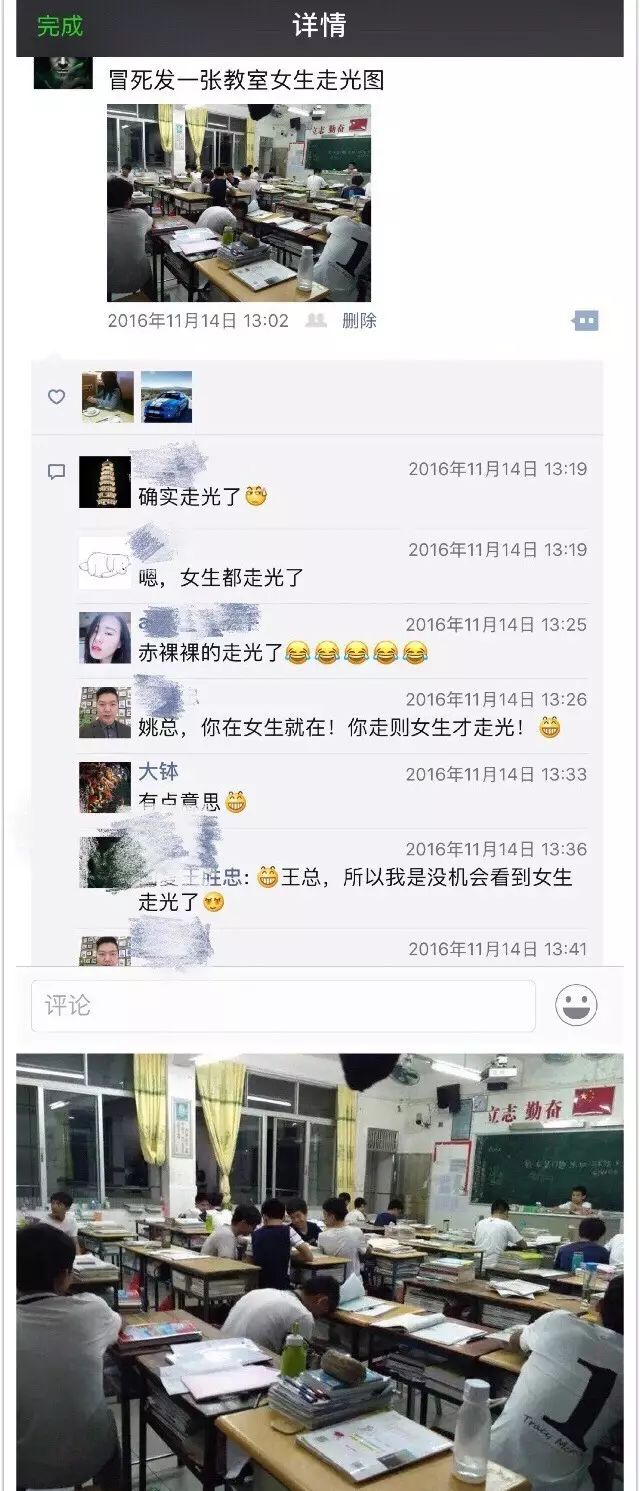
Task: Open 大钵's profile from the name
Action: point(158,772)
